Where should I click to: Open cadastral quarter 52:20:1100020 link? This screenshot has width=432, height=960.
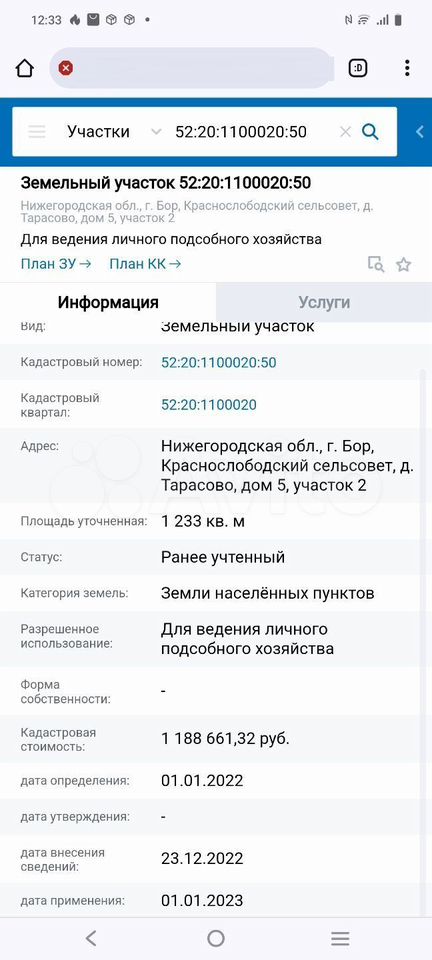pos(209,405)
